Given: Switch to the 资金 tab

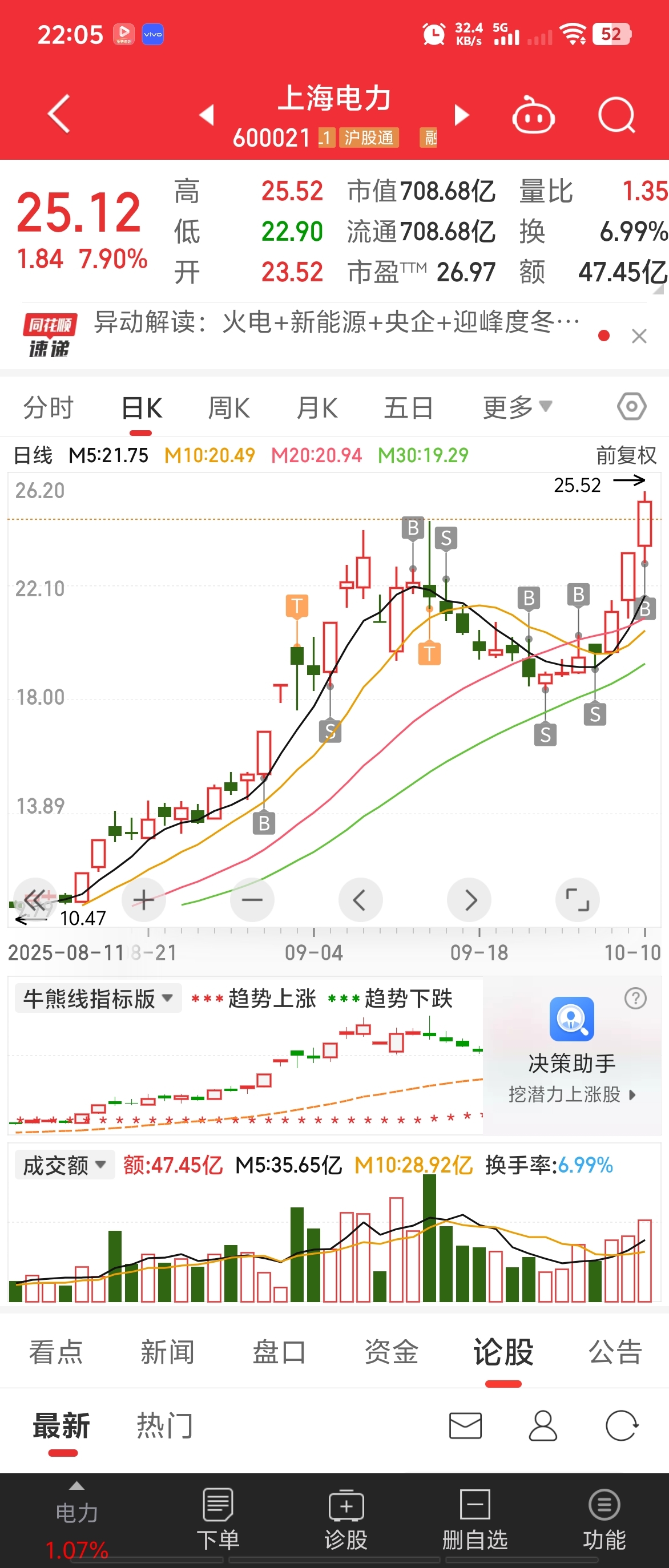Looking at the screenshot, I should 391,1352.
